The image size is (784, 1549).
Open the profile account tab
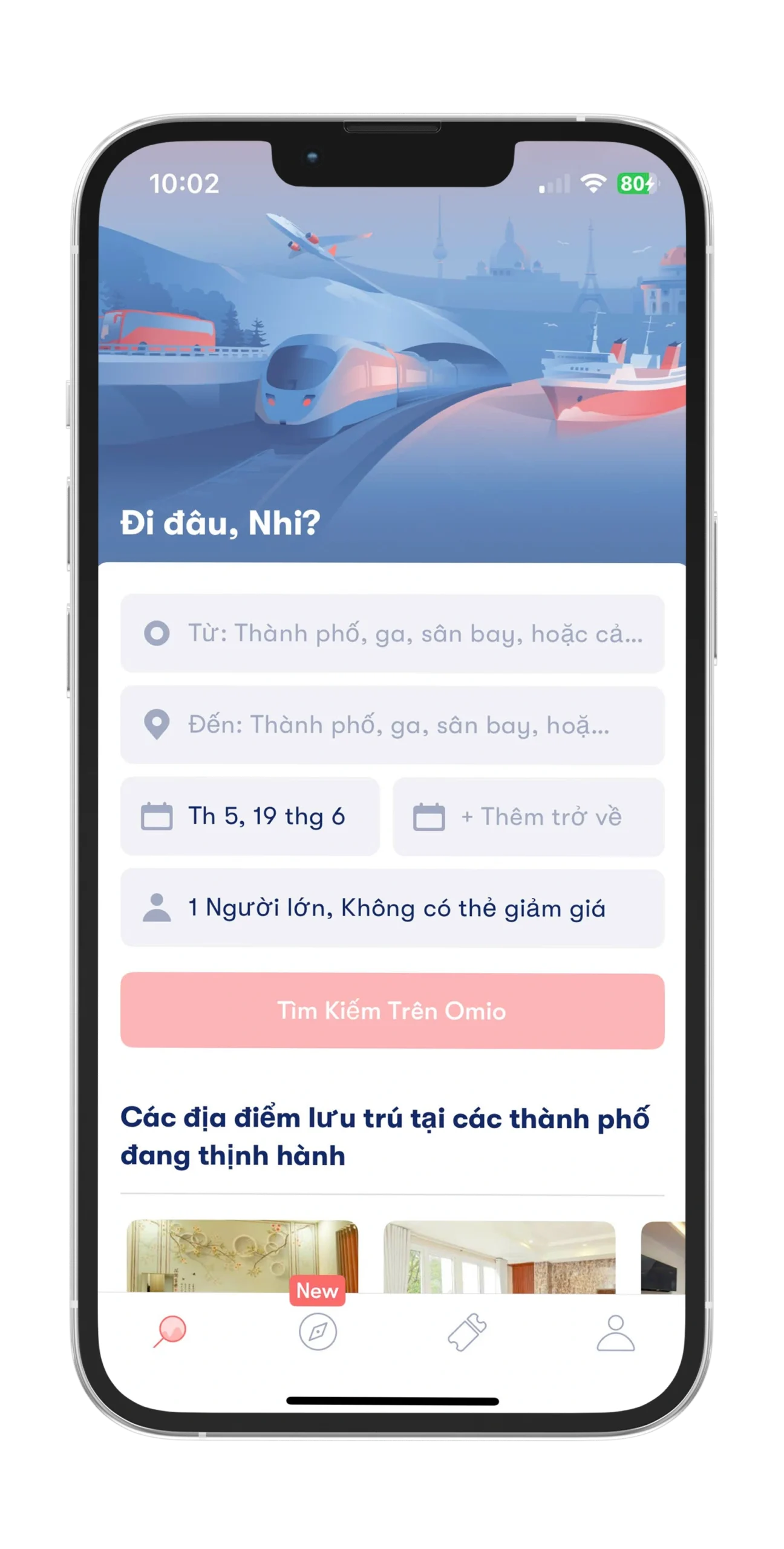[x=615, y=1332]
